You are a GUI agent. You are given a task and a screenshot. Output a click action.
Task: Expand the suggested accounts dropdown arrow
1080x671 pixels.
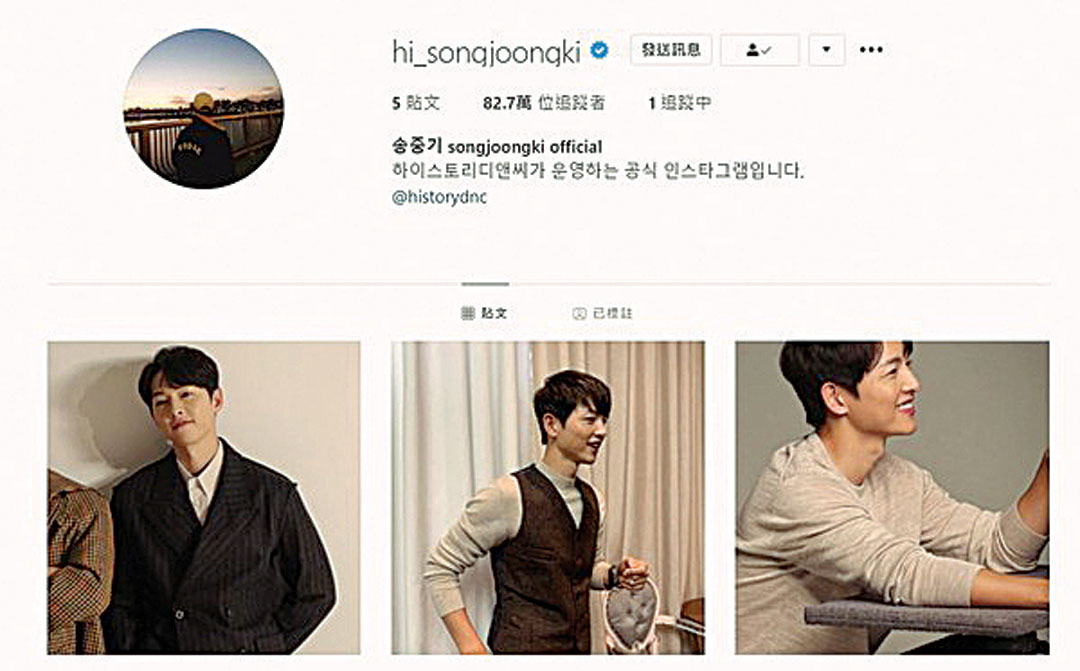coord(827,50)
